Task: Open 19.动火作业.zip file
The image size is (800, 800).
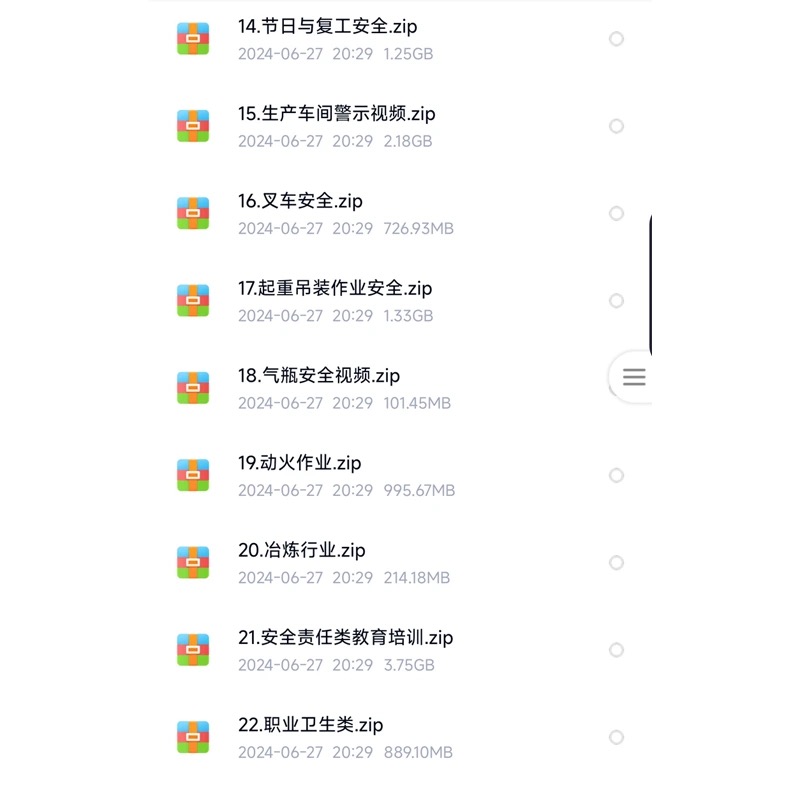Action: point(299,463)
